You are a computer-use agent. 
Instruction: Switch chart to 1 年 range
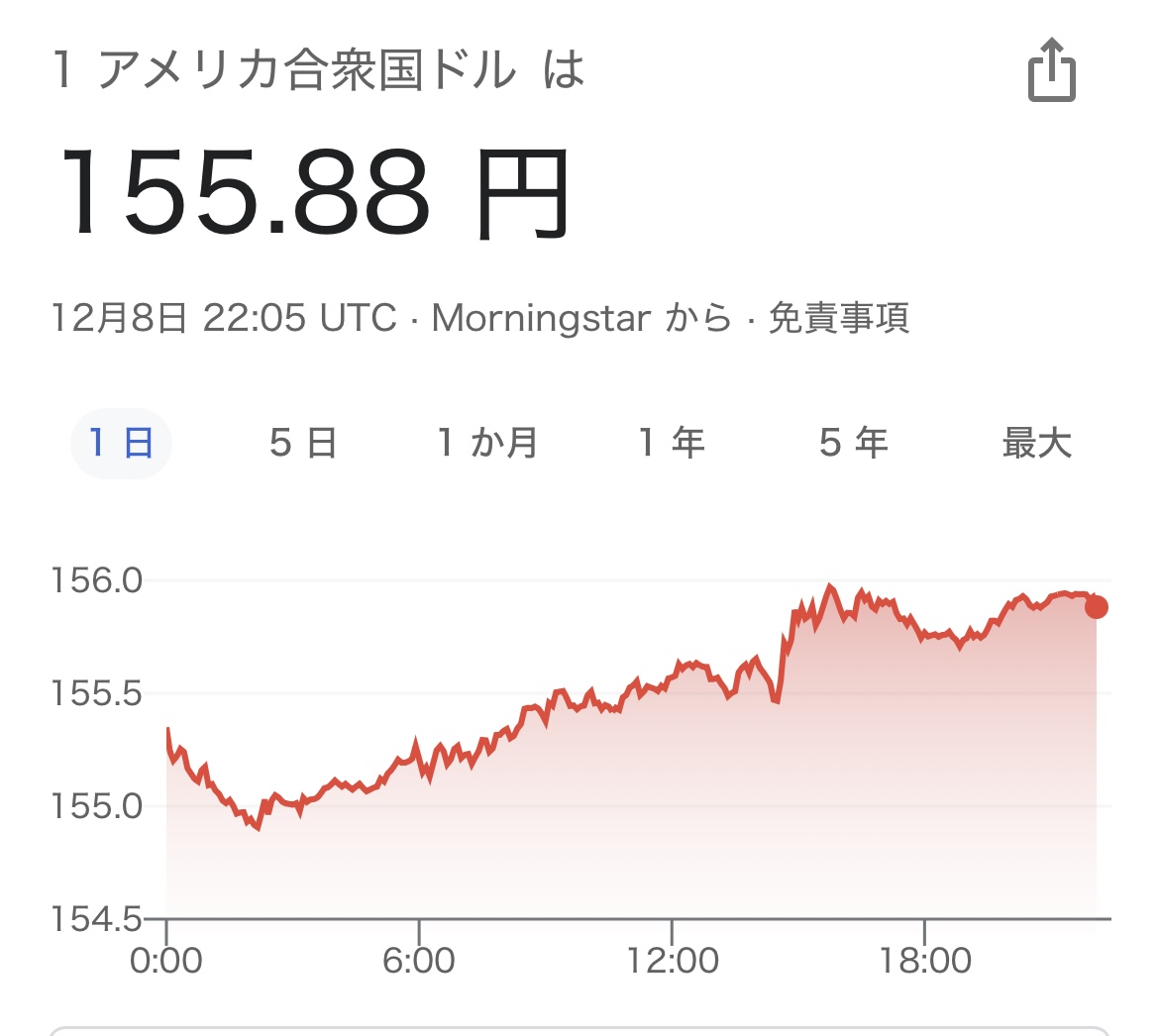pyautogui.click(x=672, y=443)
